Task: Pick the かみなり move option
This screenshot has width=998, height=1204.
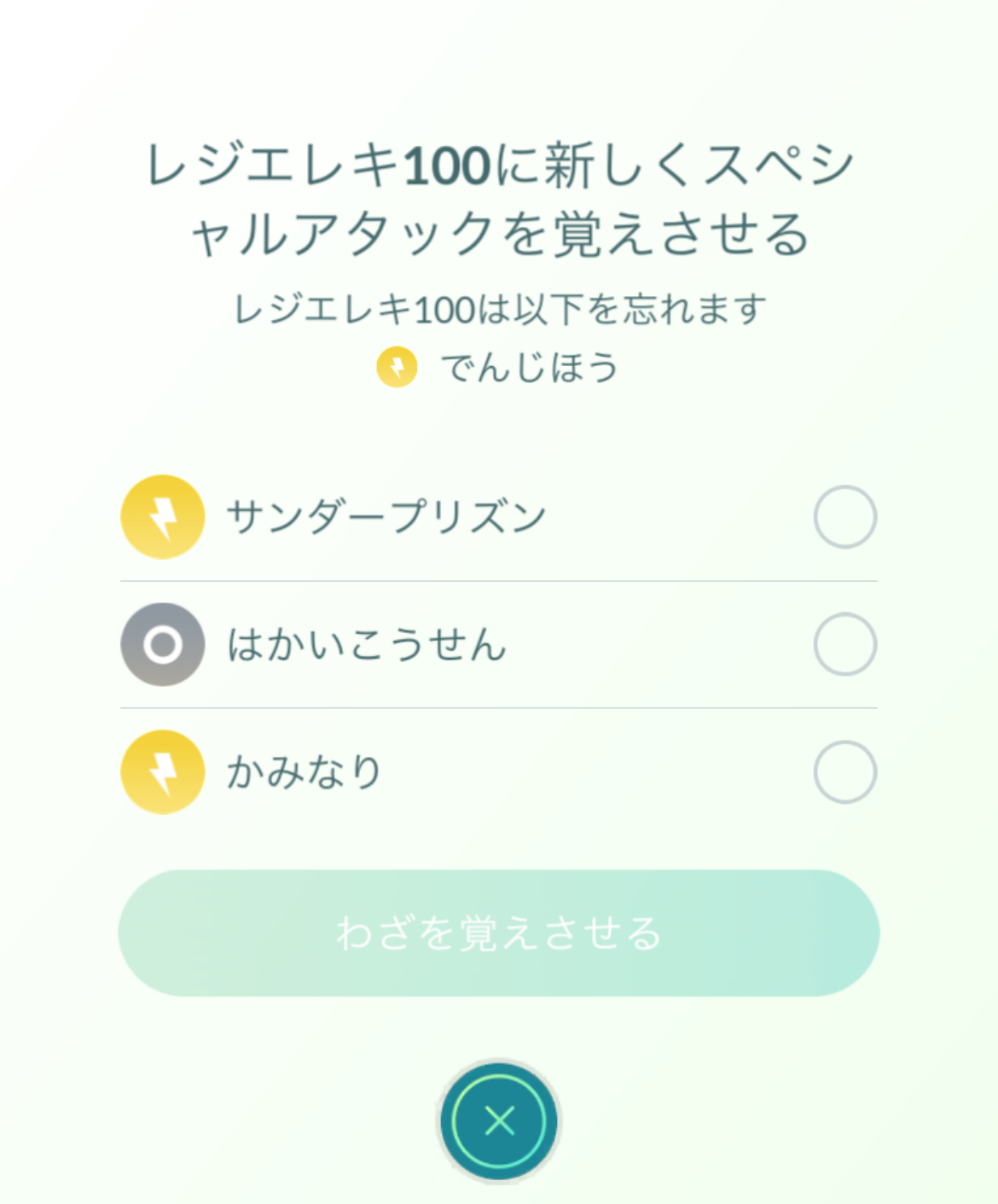Action: coord(844,771)
